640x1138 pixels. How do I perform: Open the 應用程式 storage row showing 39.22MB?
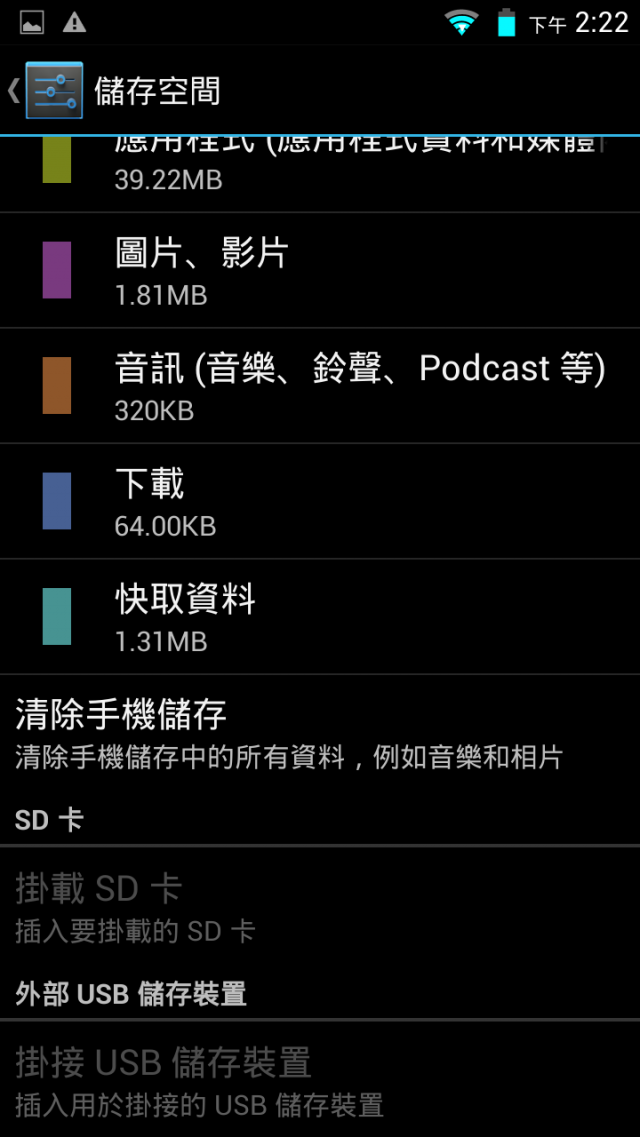tap(320, 174)
